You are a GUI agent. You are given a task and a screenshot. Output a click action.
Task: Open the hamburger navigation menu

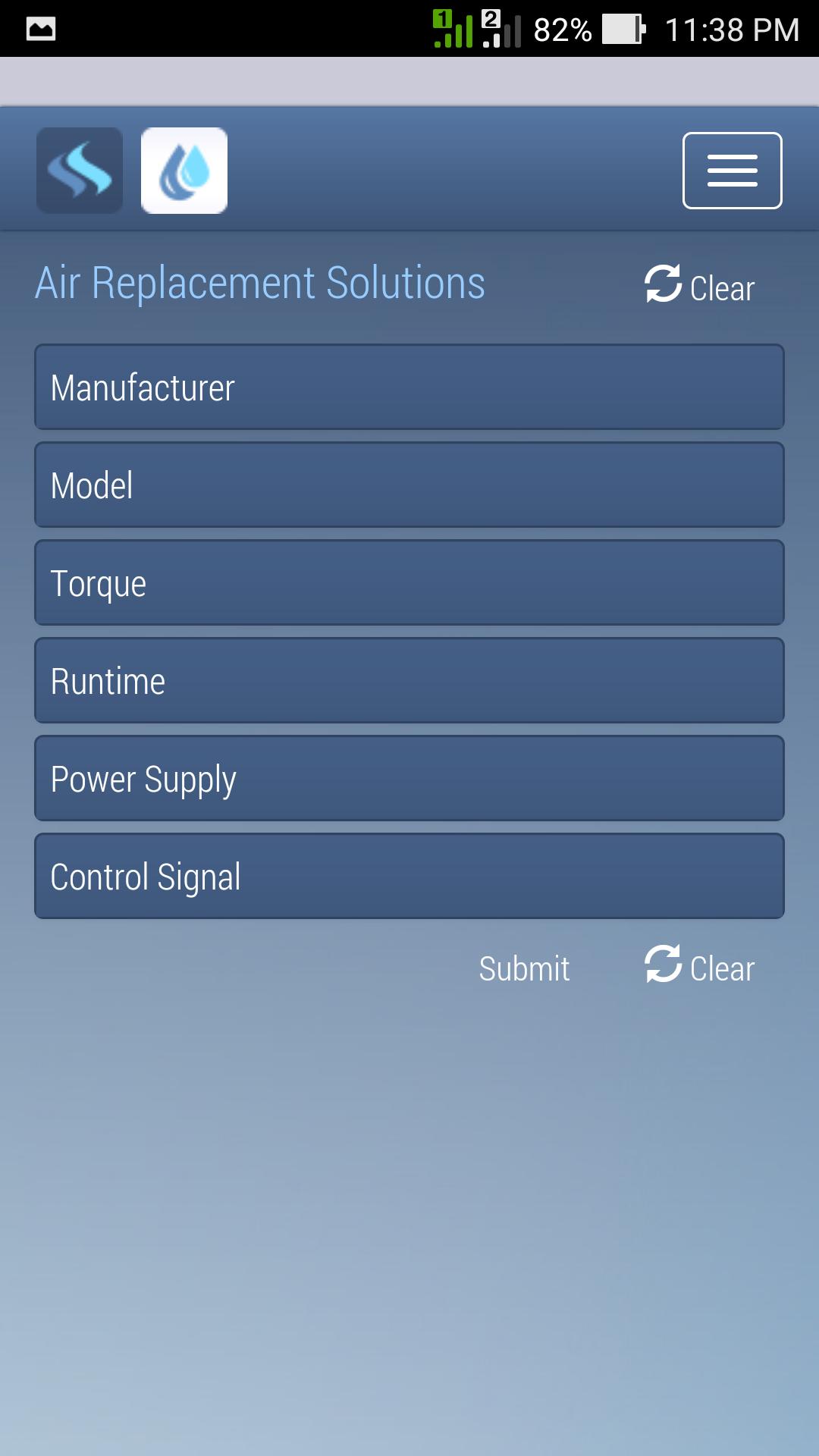(732, 171)
